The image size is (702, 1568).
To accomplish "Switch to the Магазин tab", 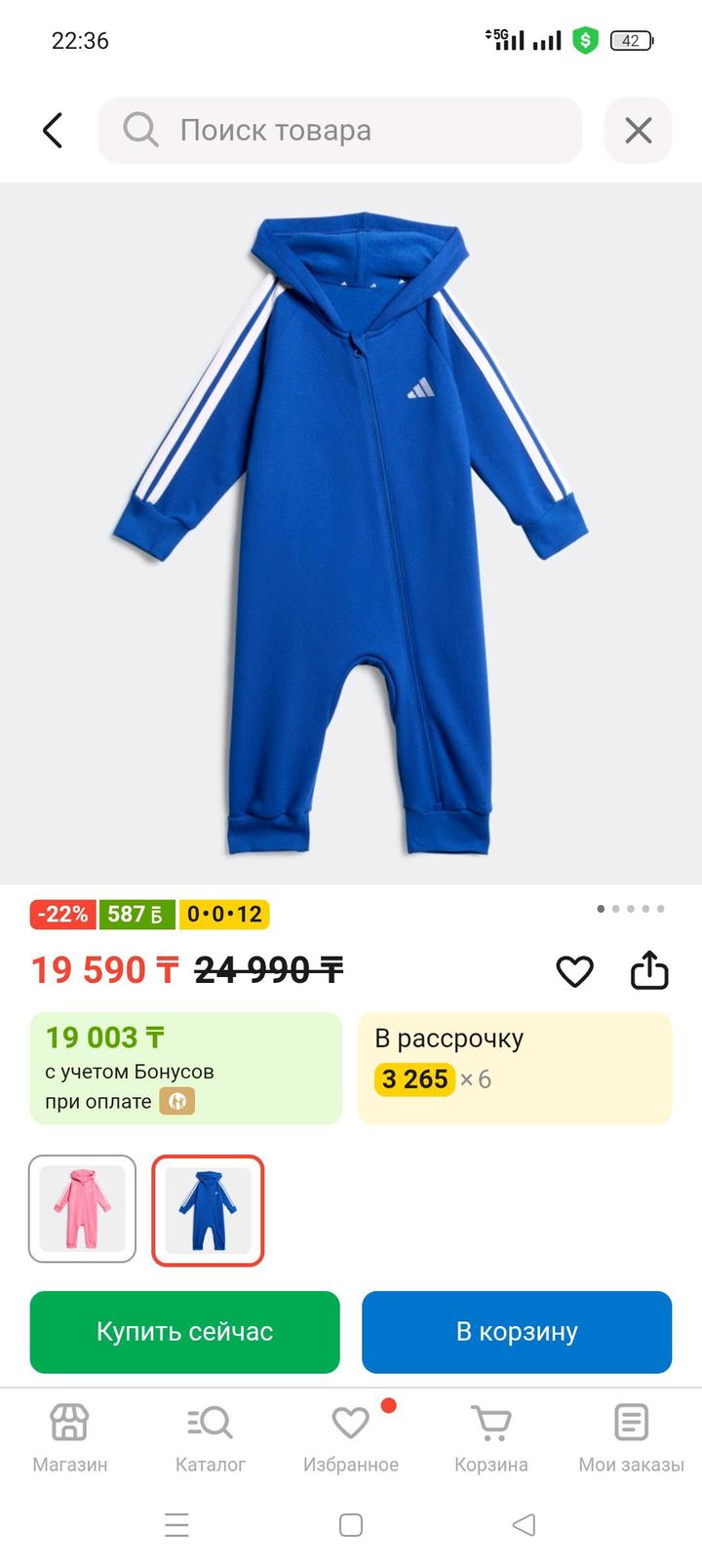I will tap(70, 1437).
